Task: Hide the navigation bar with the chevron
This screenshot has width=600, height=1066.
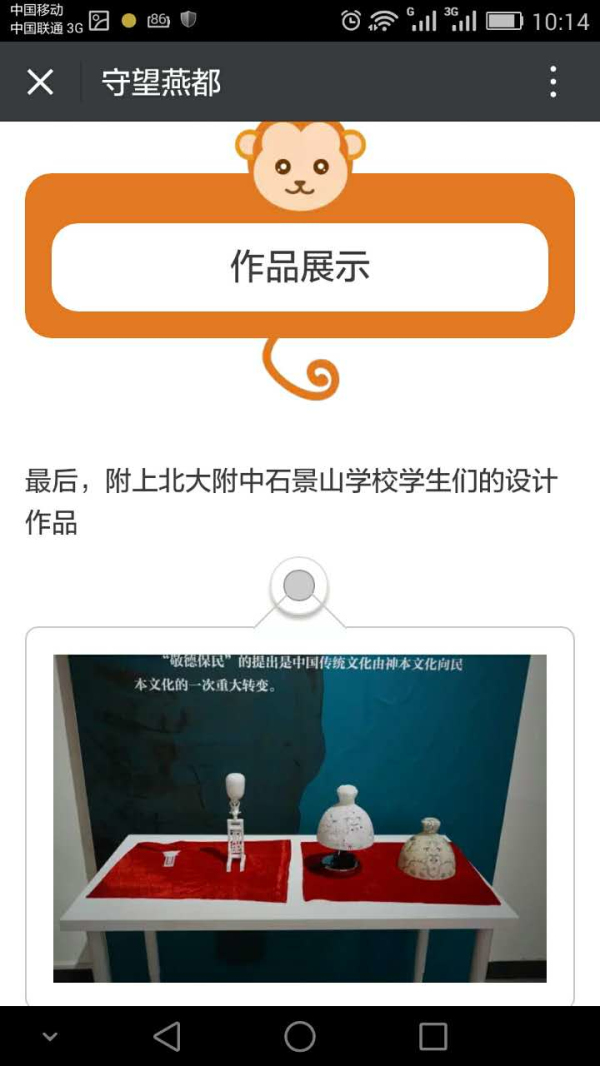Action: [x=50, y=1037]
